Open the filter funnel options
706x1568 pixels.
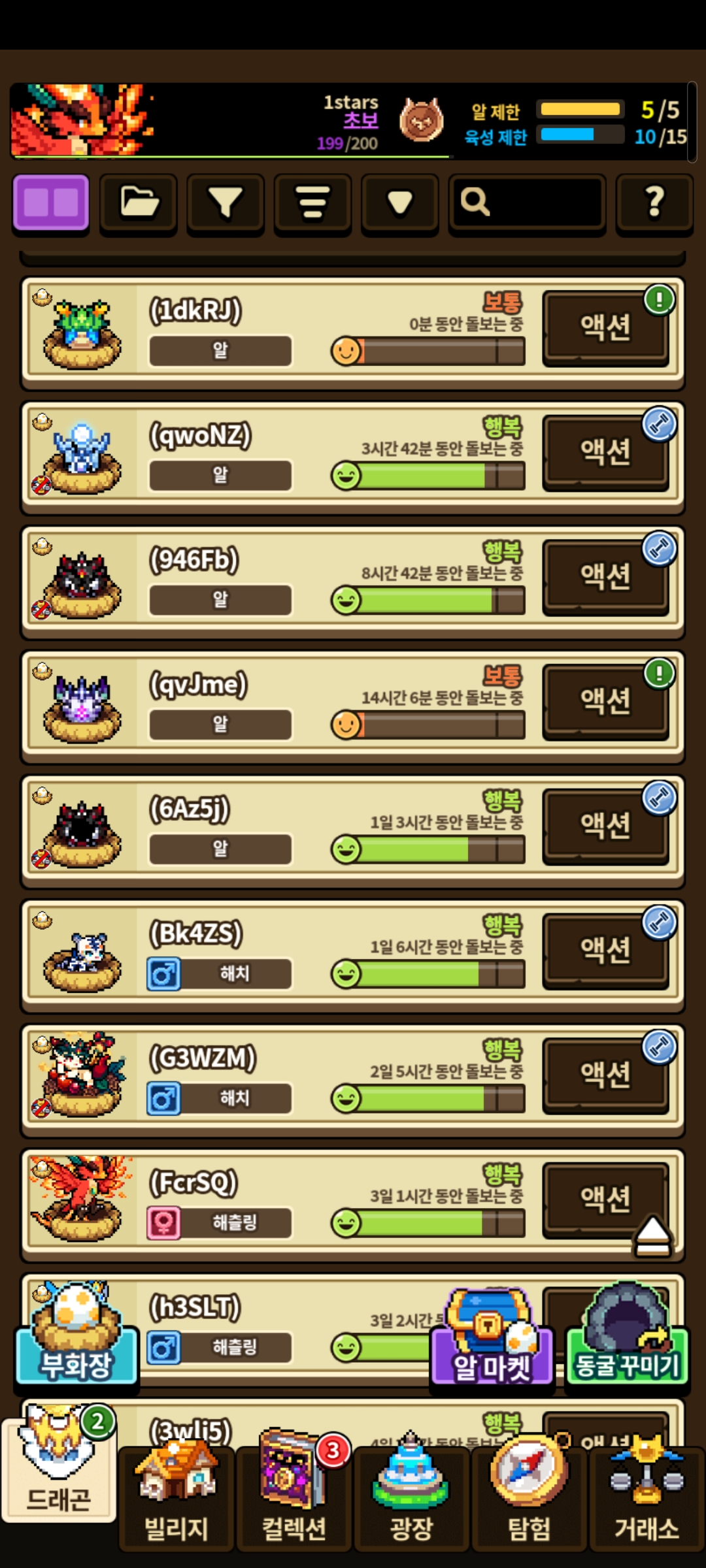[x=226, y=203]
